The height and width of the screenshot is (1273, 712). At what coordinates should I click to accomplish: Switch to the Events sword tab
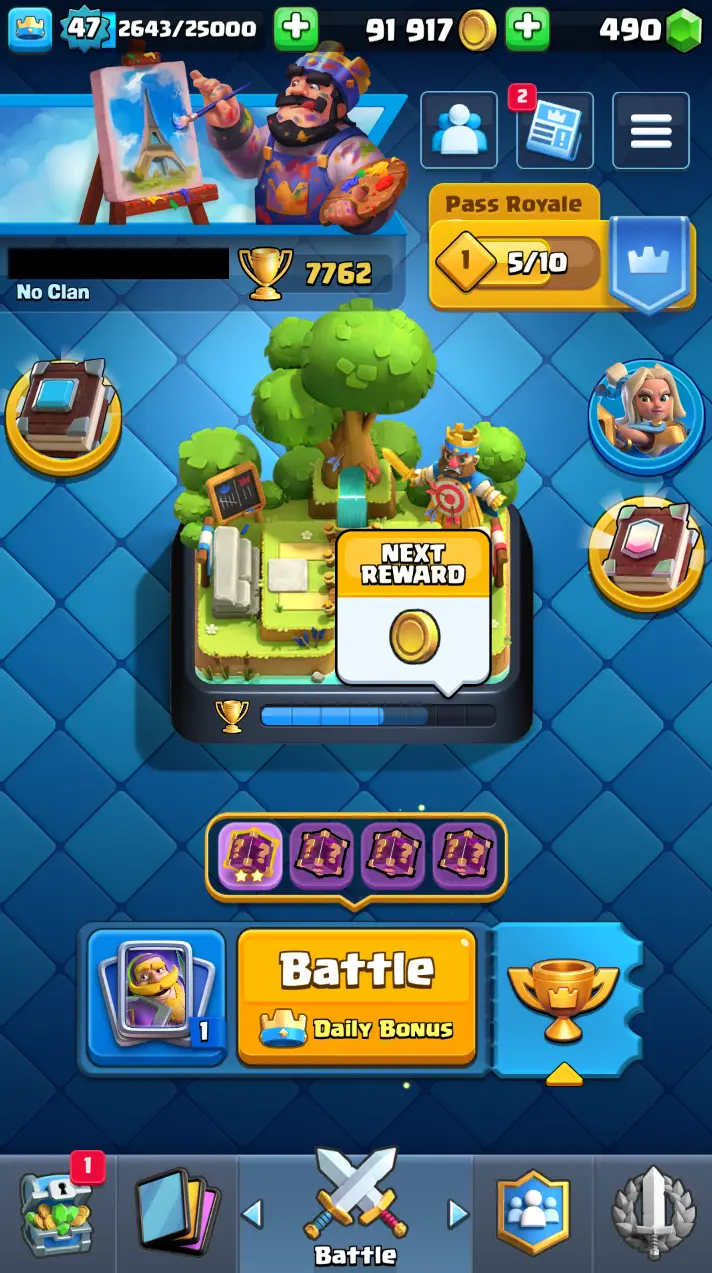[x=653, y=1213]
